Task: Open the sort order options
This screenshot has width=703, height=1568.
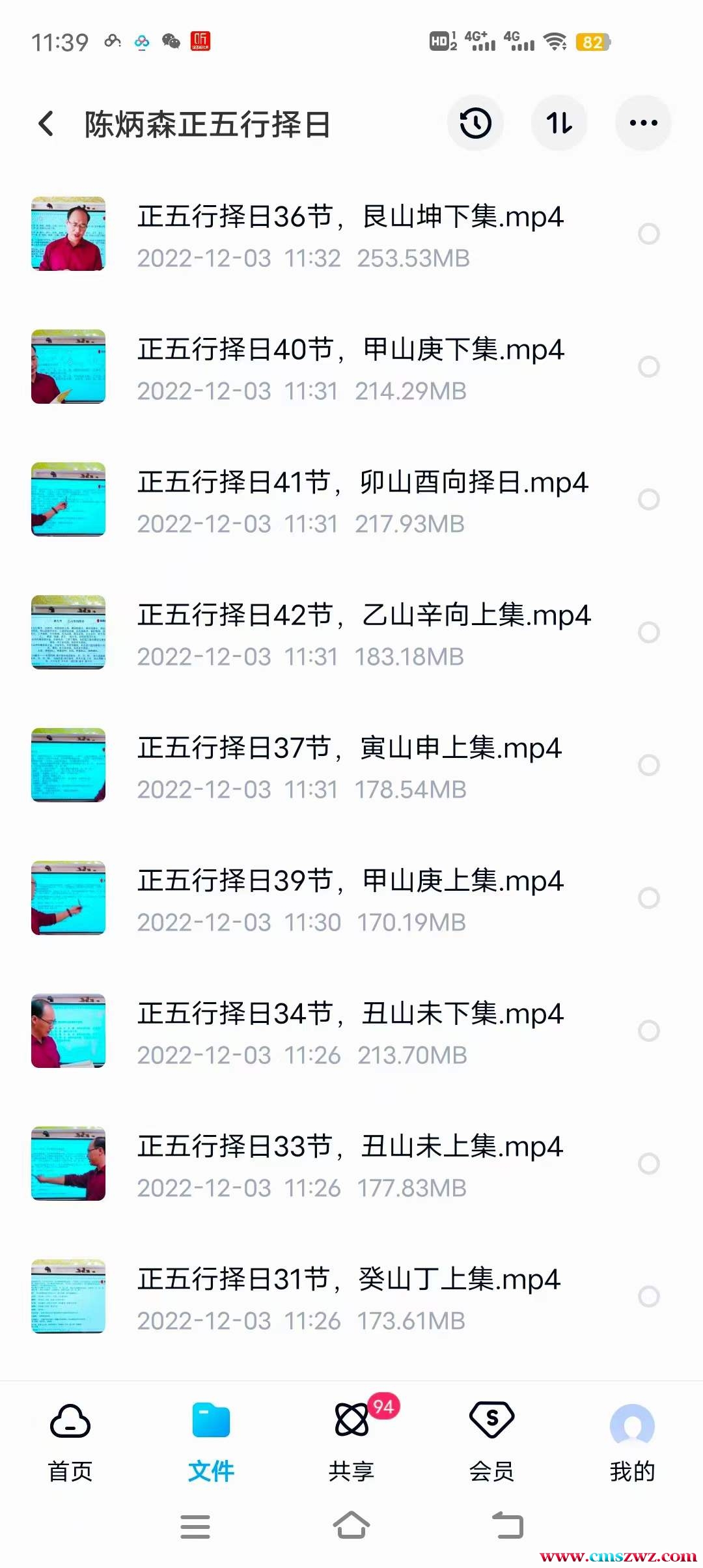Action: click(x=559, y=123)
